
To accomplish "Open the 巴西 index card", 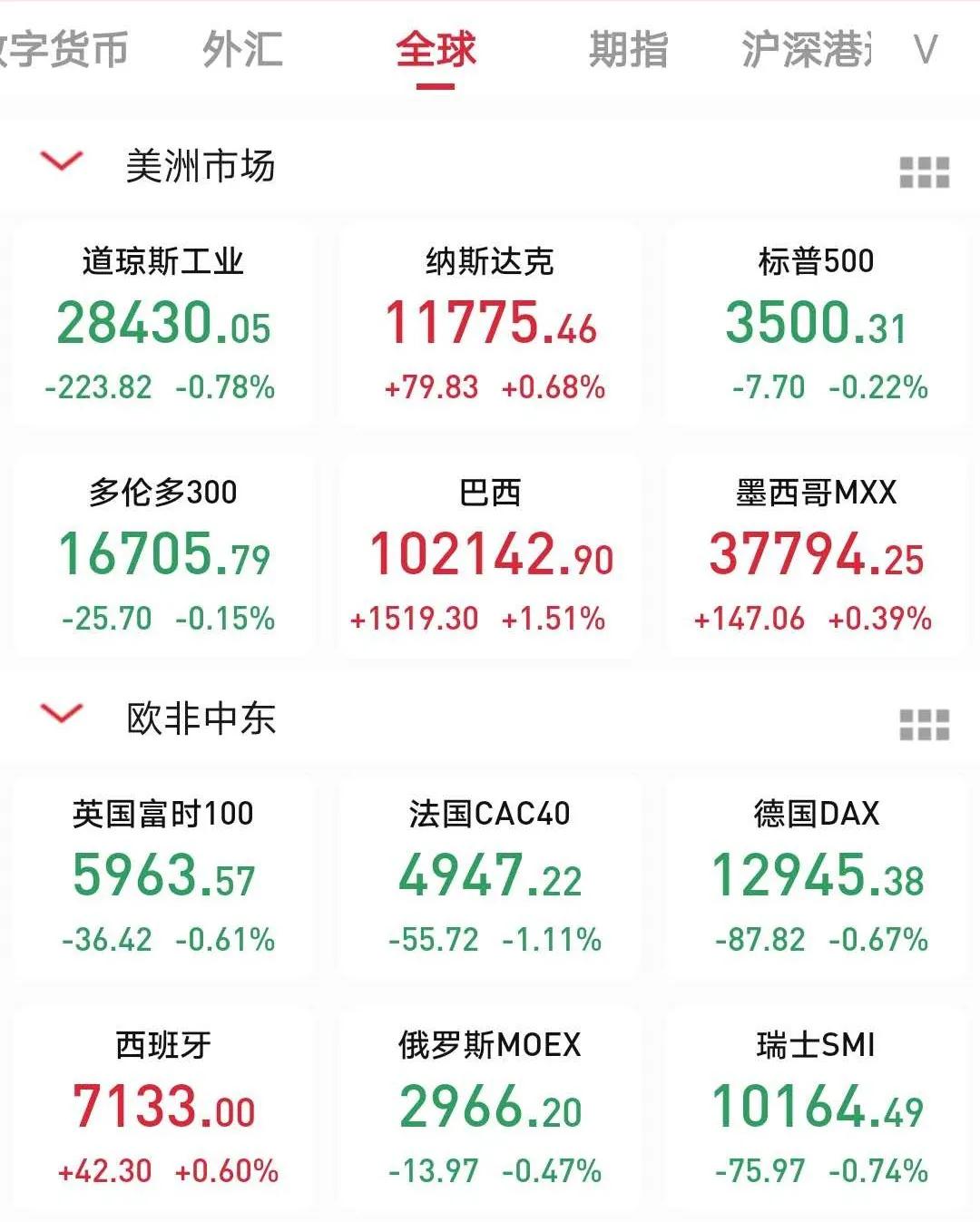I will point(490,555).
